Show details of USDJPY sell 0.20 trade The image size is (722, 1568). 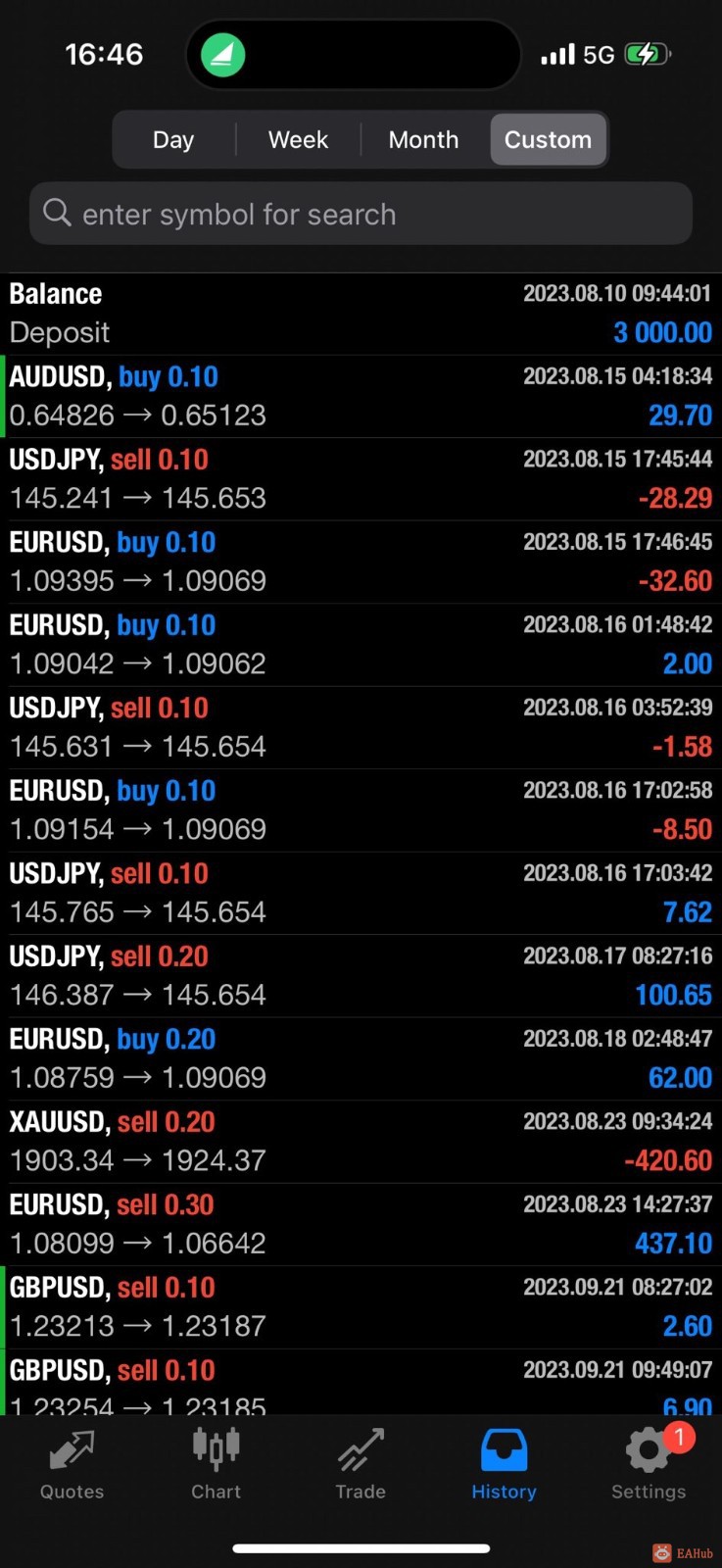coord(361,975)
